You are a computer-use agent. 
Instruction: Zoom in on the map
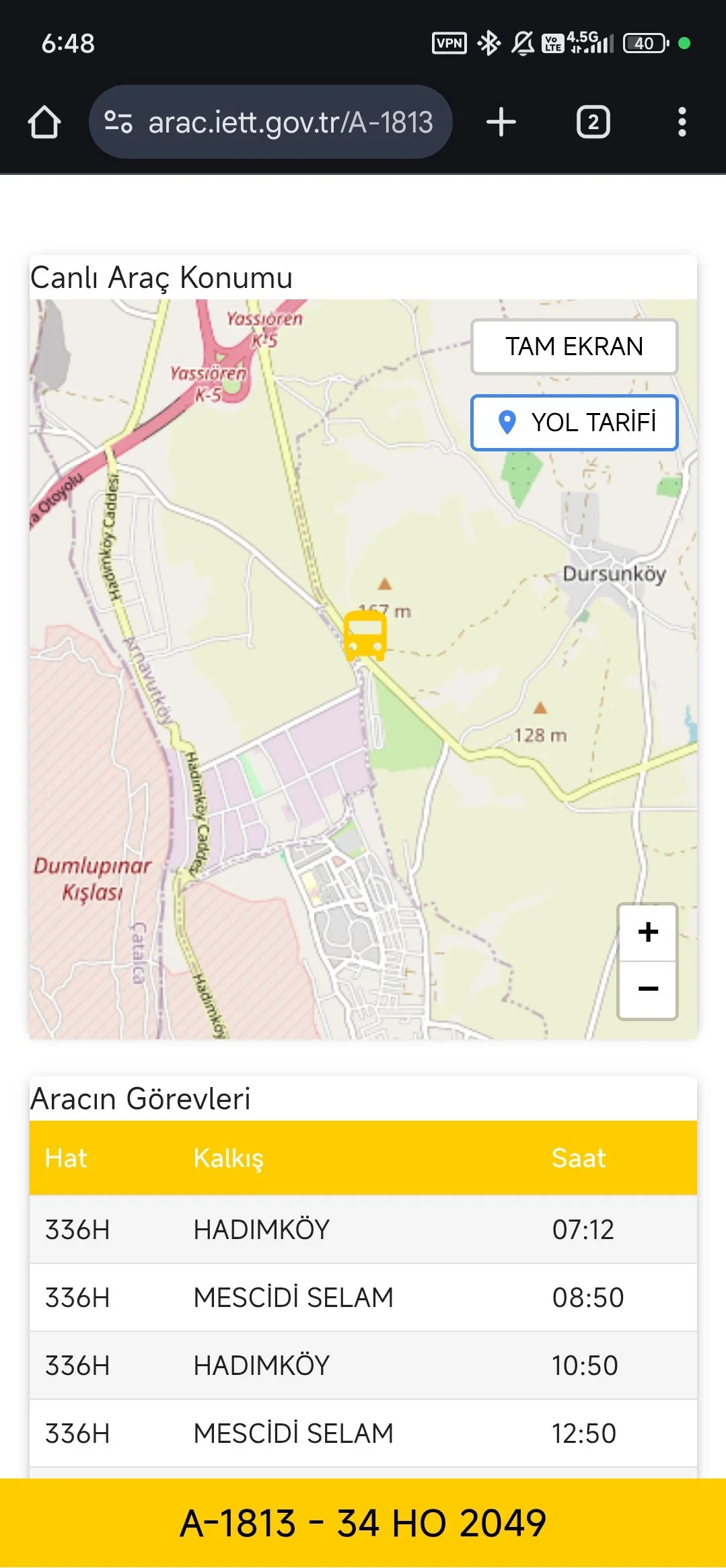click(x=647, y=932)
